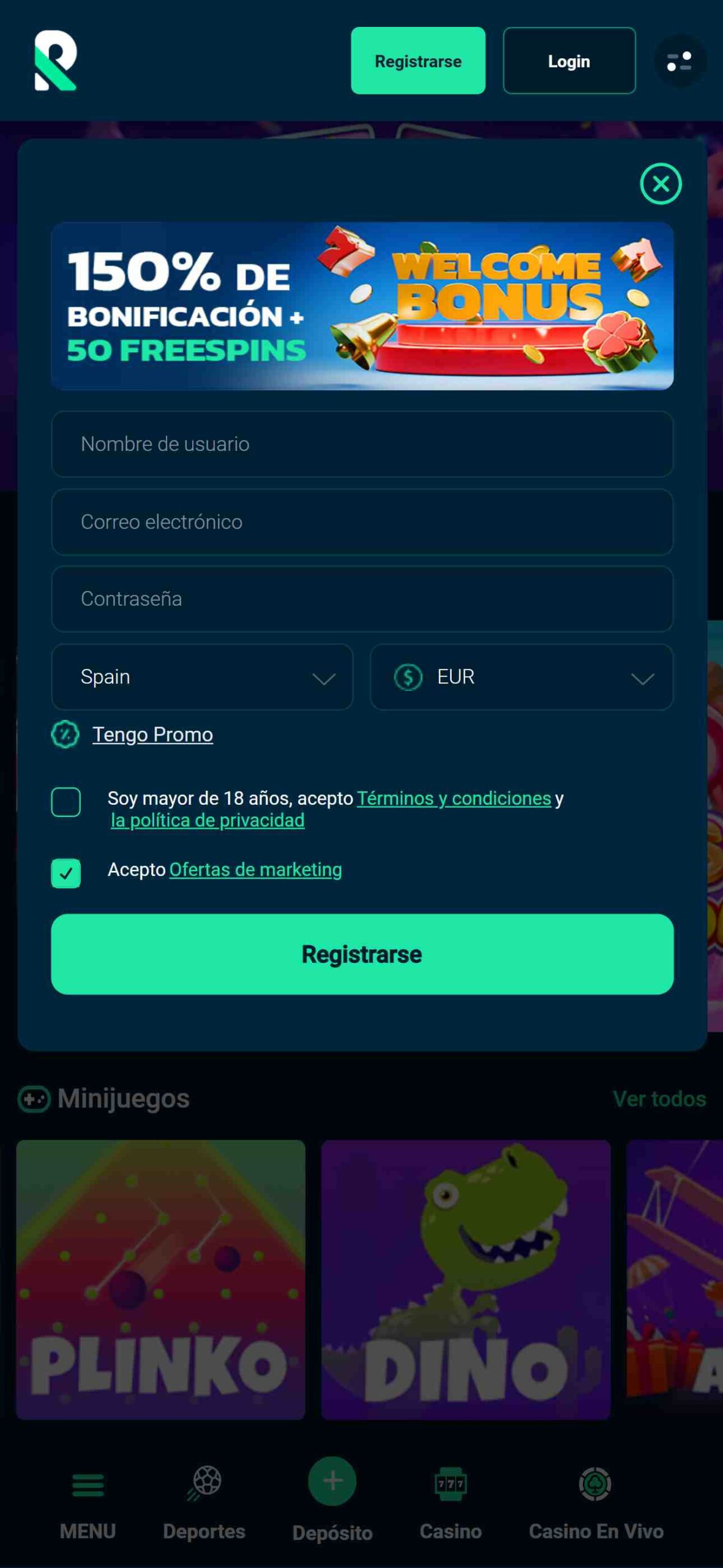723x1568 pixels.
Task: Open the EUR currency dropdown
Action: click(522, 677)
